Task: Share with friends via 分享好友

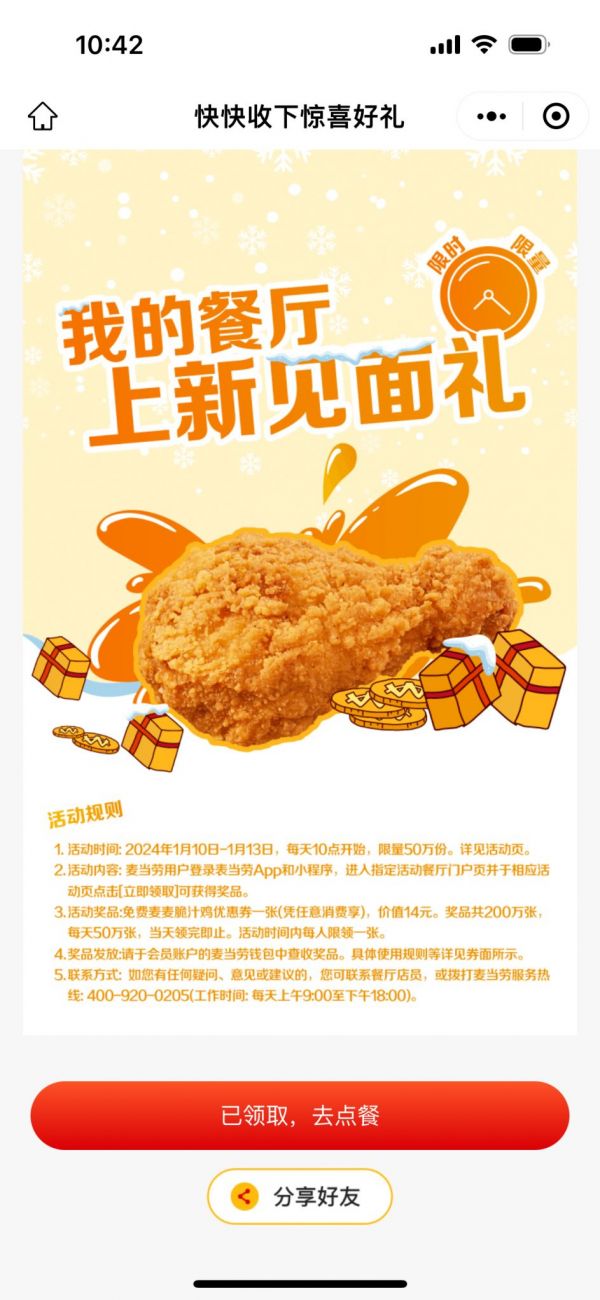Action: click(300, 1196)
